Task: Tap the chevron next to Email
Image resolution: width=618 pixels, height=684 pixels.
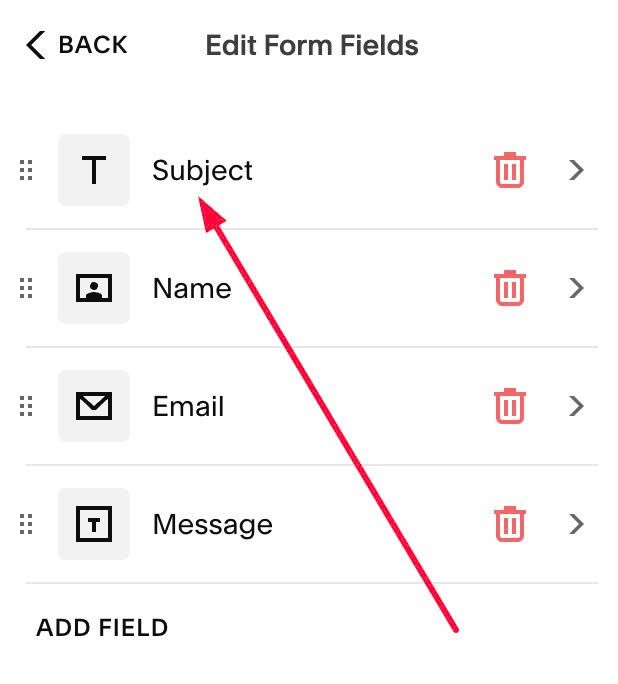Action: pyautogui.click(x=576, y=407)
